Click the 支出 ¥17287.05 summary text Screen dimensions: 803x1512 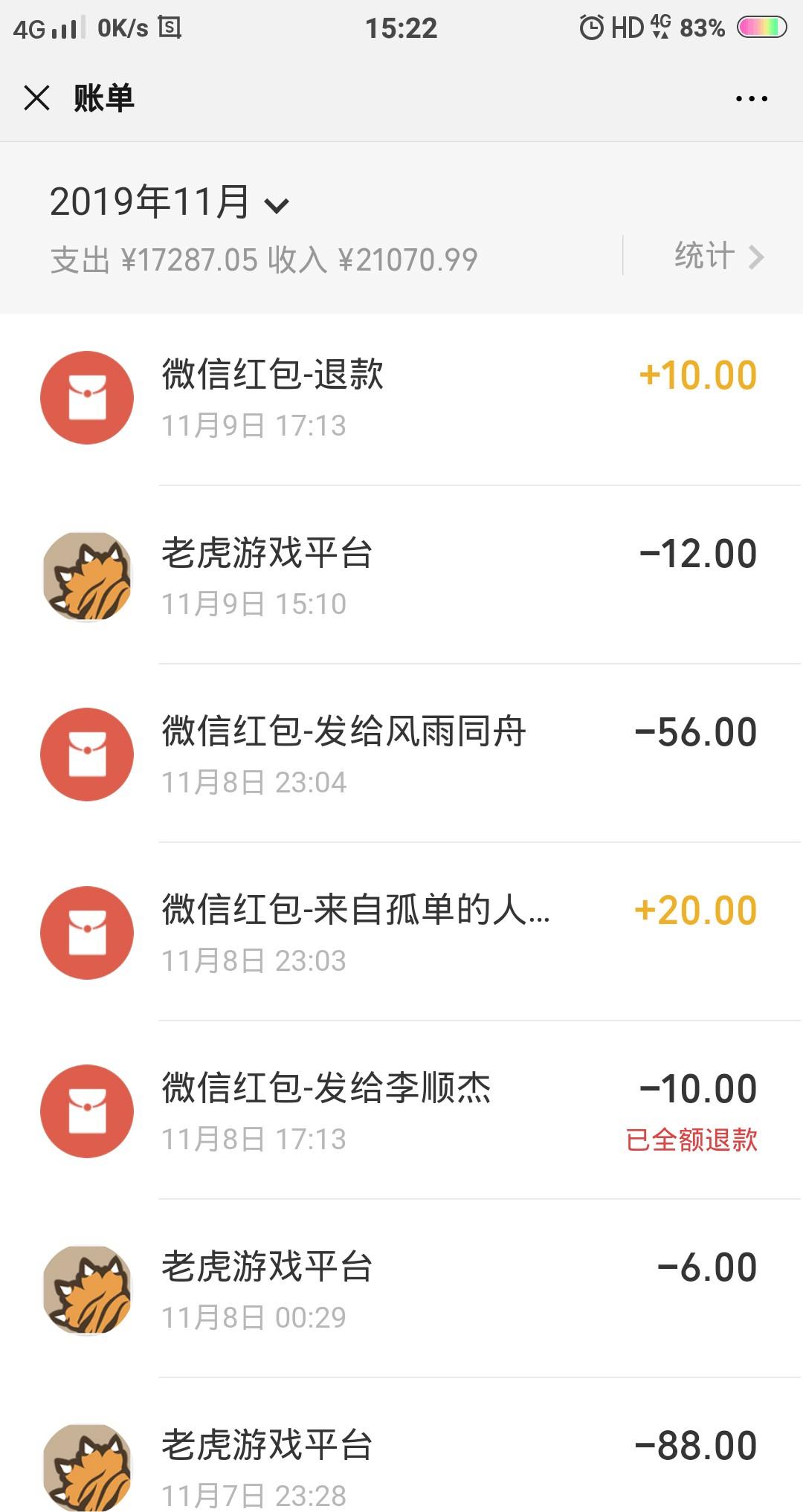[x=152, y=259]
